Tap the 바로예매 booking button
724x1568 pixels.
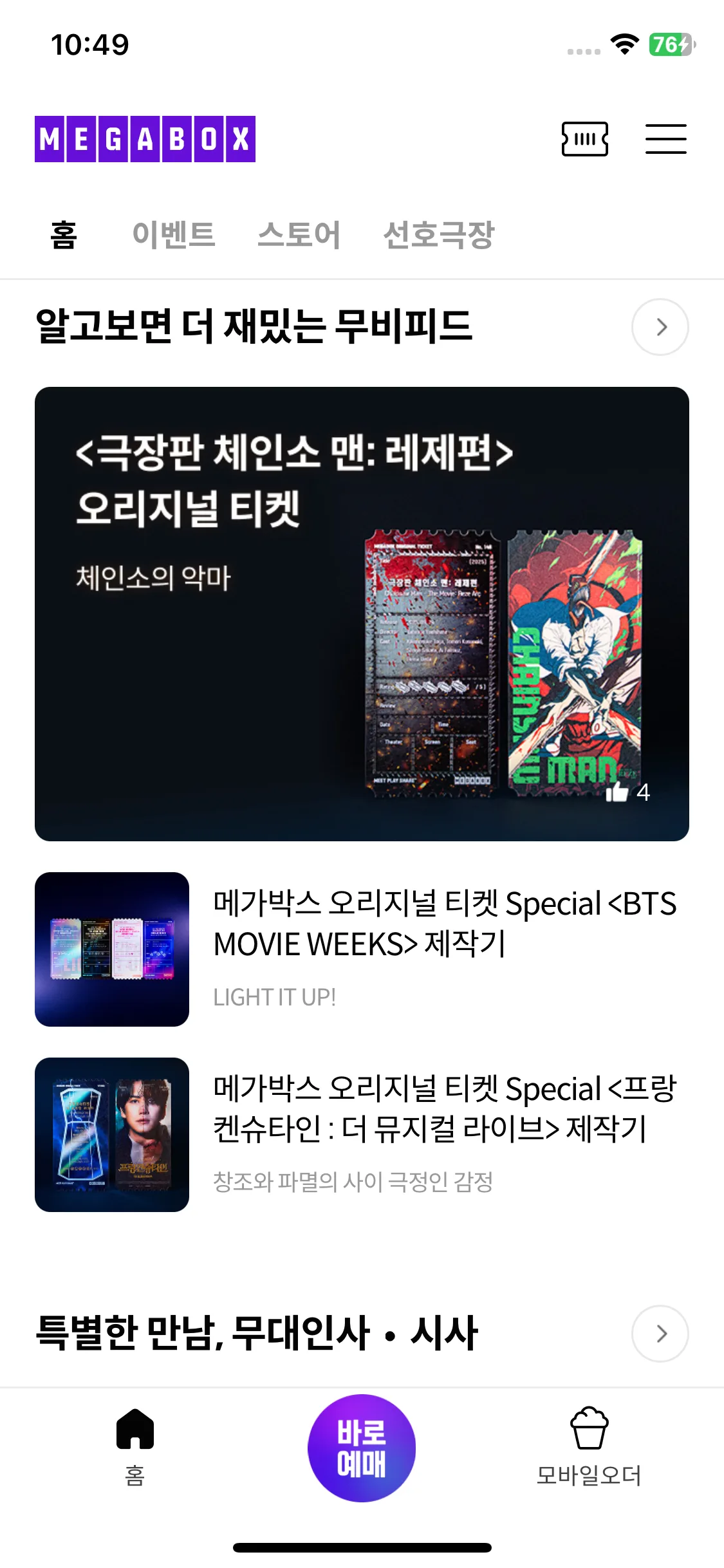(362, 1448)
